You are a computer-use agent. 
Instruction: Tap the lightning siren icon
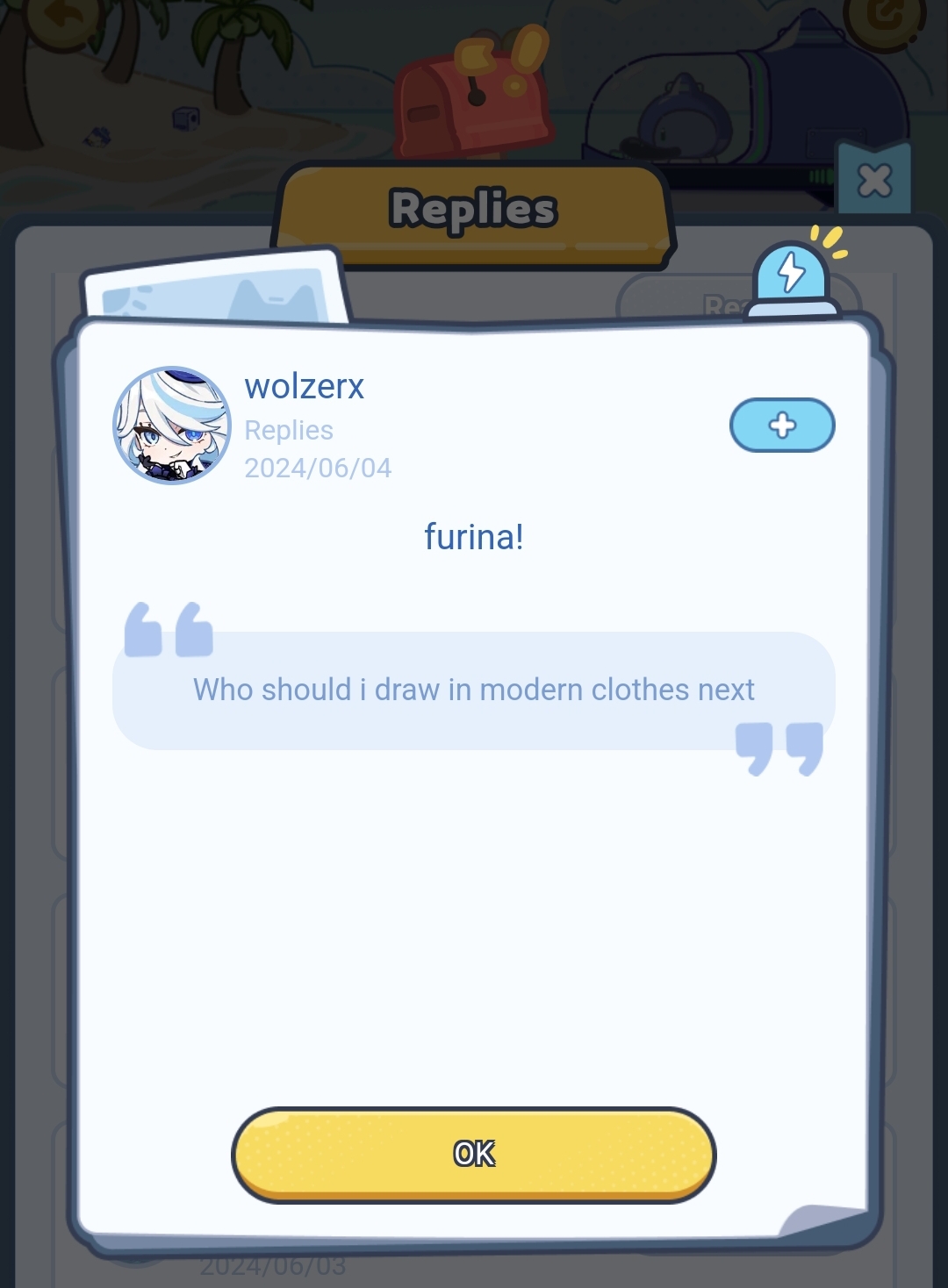point(792,276)
